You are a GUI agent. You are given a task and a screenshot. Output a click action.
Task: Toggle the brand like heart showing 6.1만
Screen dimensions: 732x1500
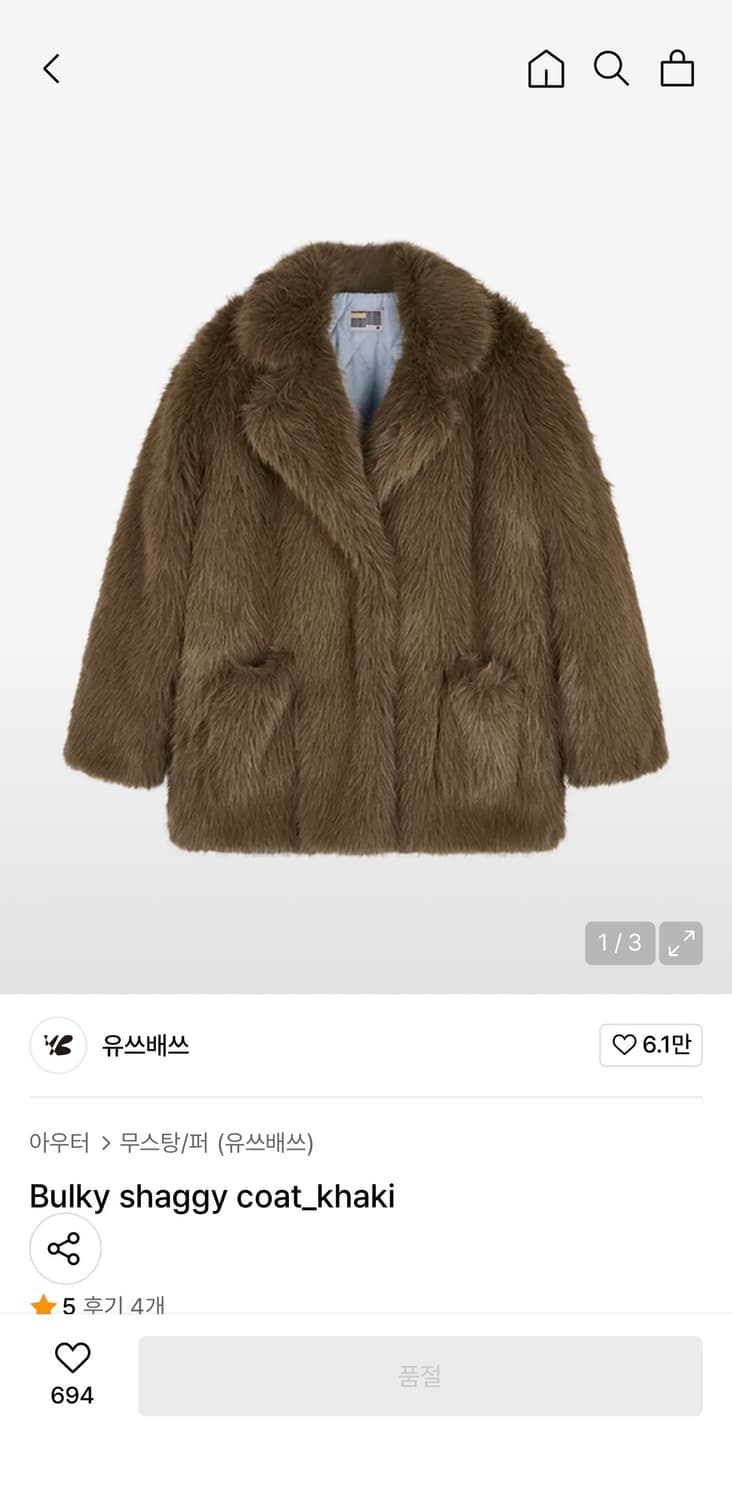(x=651, y=1045)
